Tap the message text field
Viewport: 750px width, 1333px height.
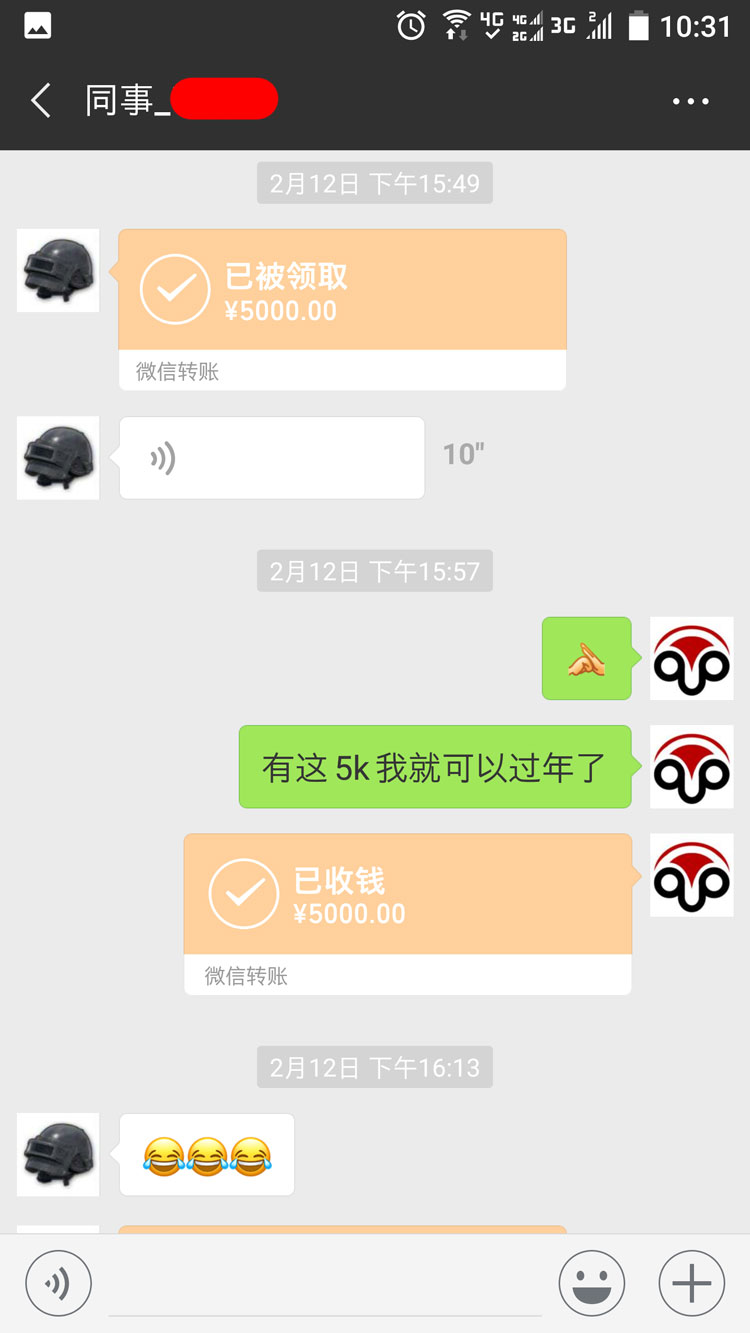click(325, 1283)
